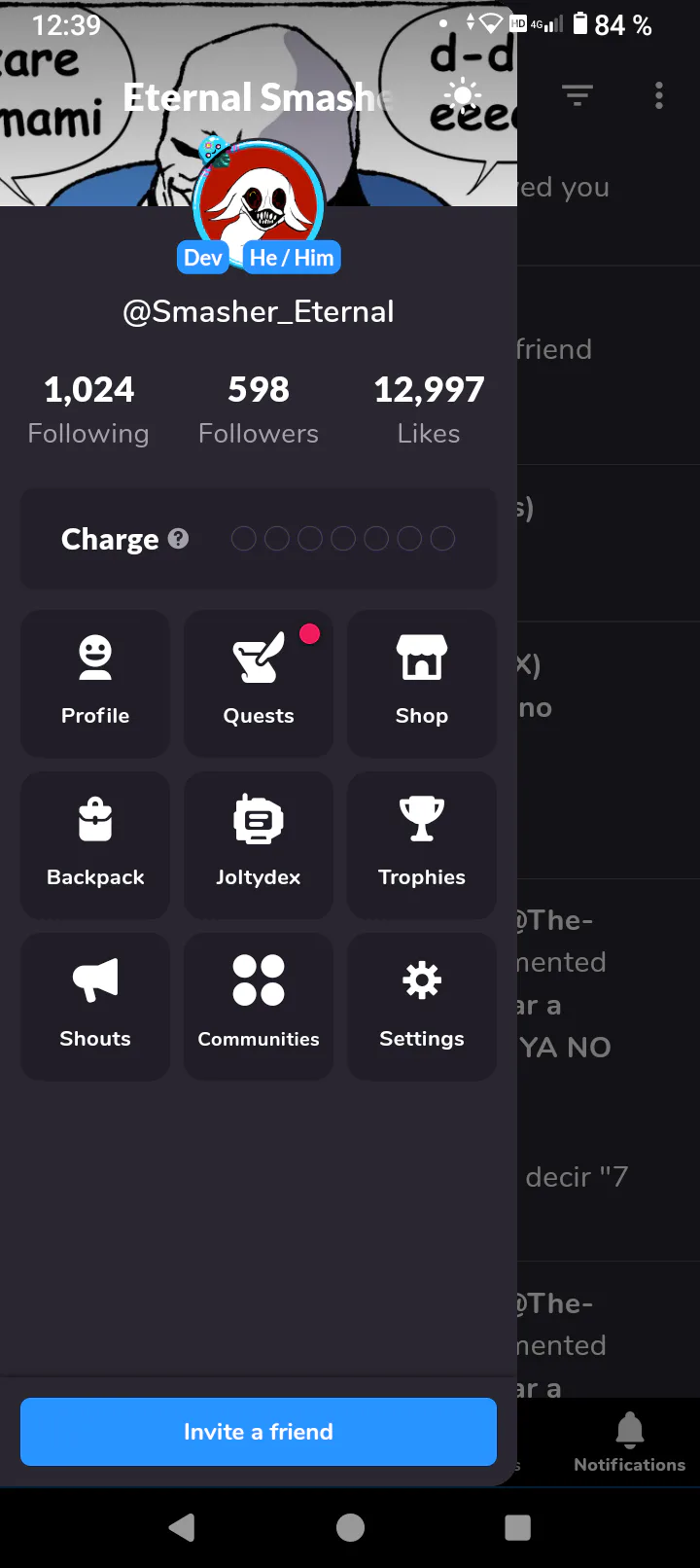The height and width of the screenshot is (1568, 700).
Task: View the 1,024 Following list
Action: pyautogui.click(x=88, y=409)
